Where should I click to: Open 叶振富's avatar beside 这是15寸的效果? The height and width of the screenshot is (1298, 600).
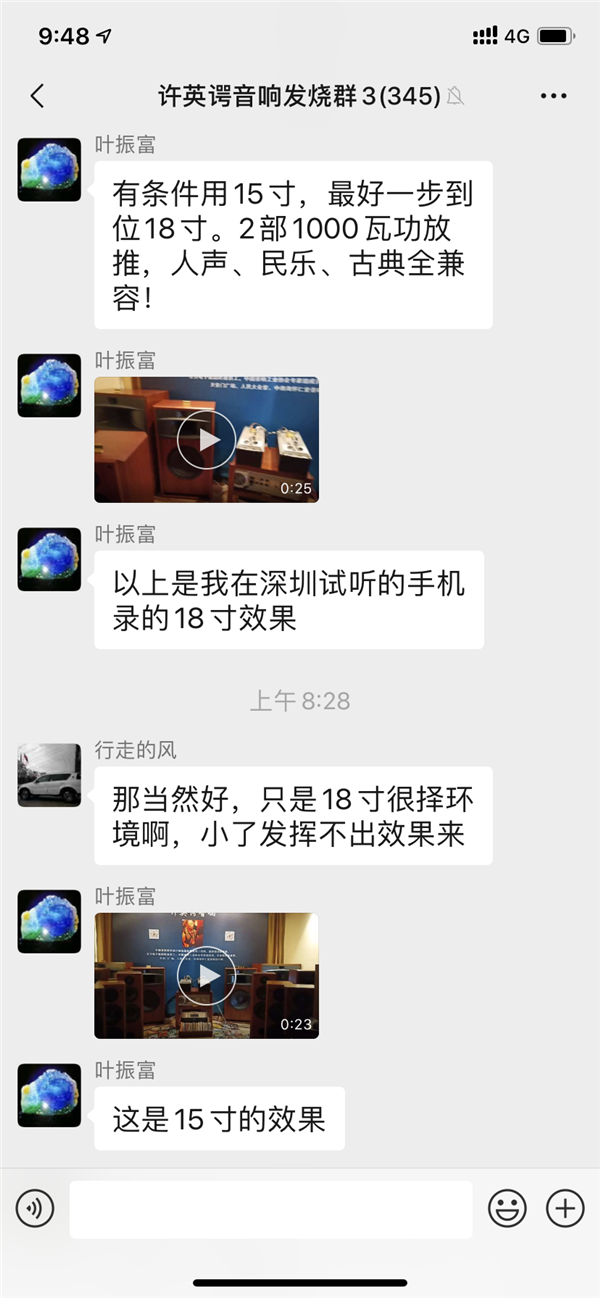49,1095
